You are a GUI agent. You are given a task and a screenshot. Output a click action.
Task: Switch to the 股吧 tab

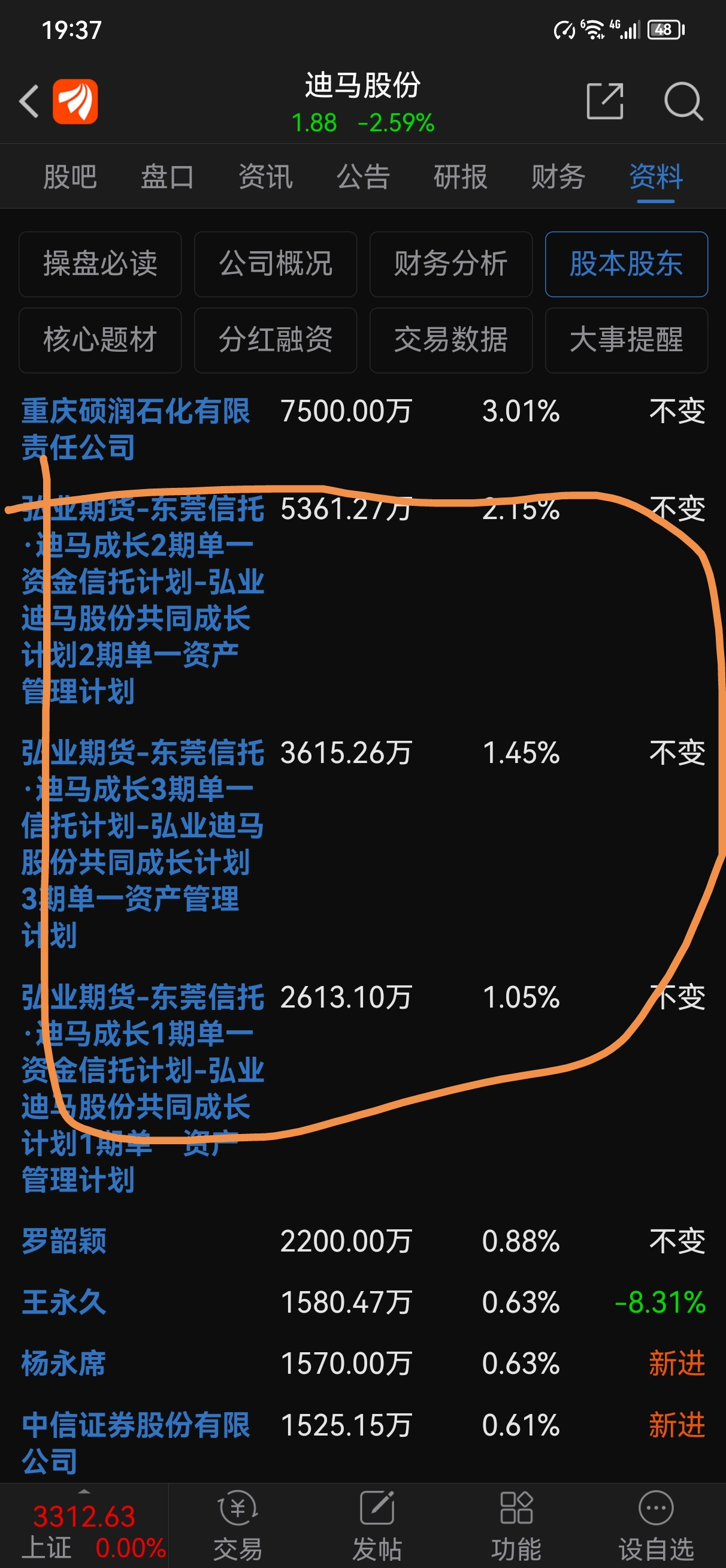70,177
